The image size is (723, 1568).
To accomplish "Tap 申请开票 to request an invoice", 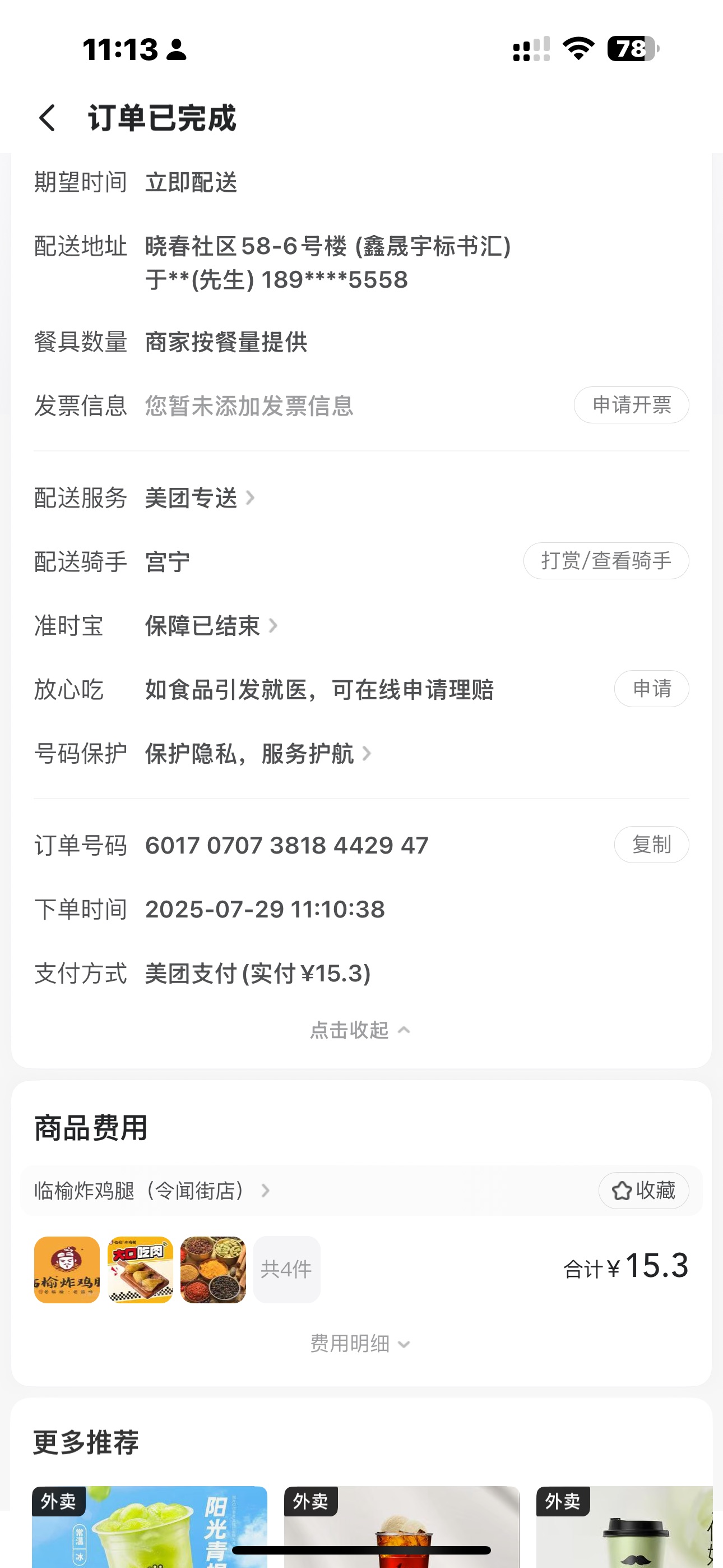I will click(x=631, y=405).
